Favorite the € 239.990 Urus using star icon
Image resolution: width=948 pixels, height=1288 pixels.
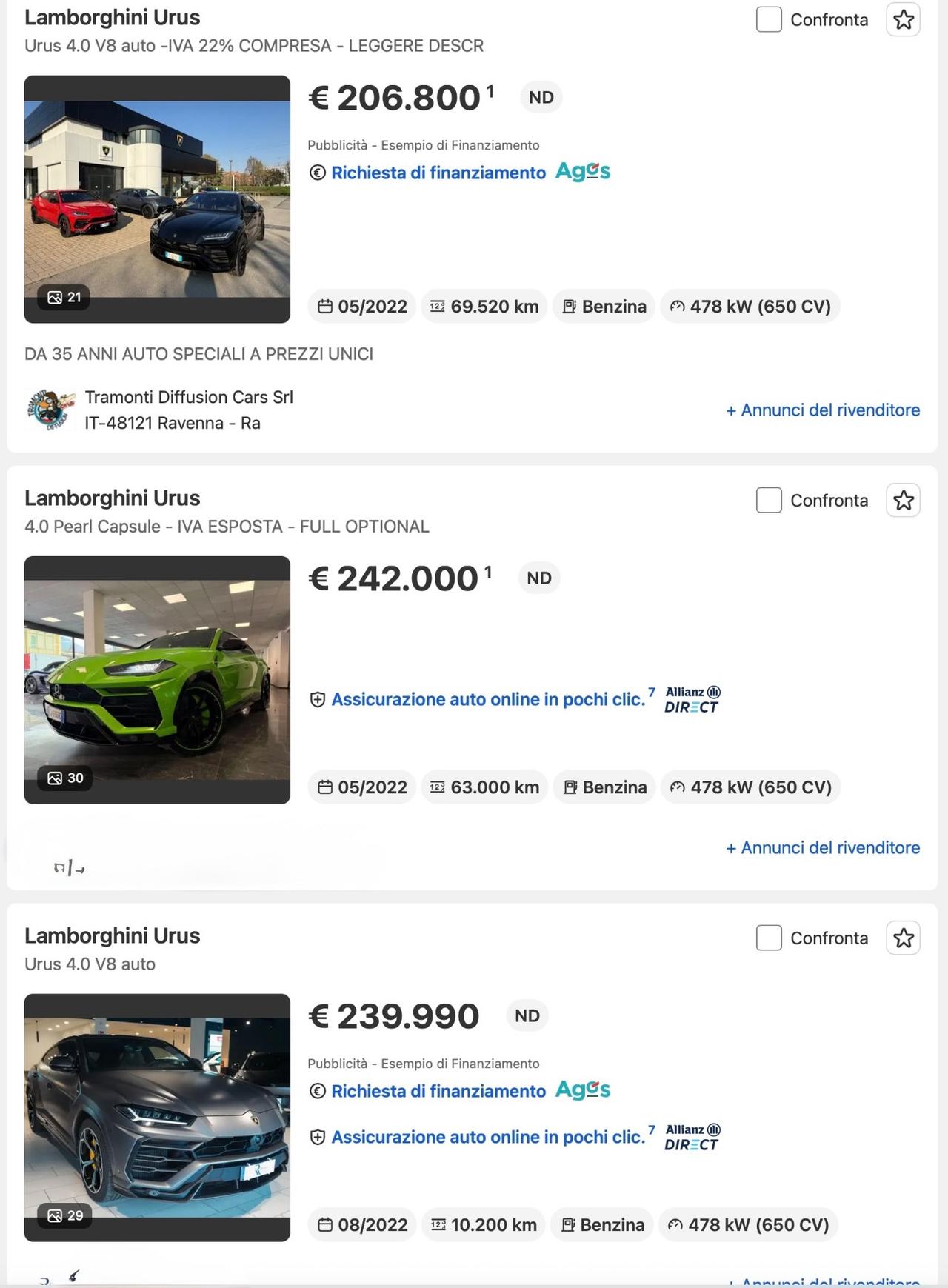tap(903, 938)
